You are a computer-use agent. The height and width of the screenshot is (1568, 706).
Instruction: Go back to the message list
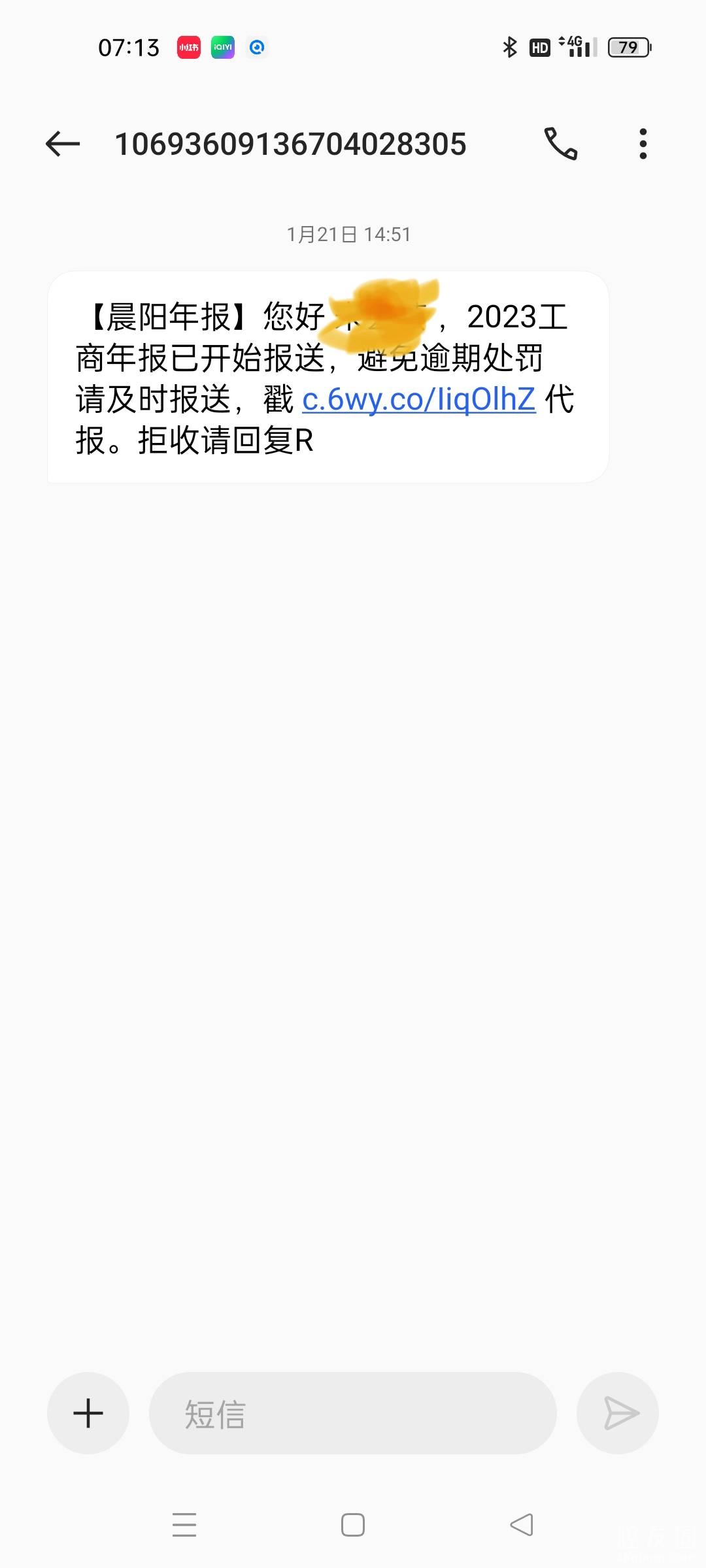(63, 144)
